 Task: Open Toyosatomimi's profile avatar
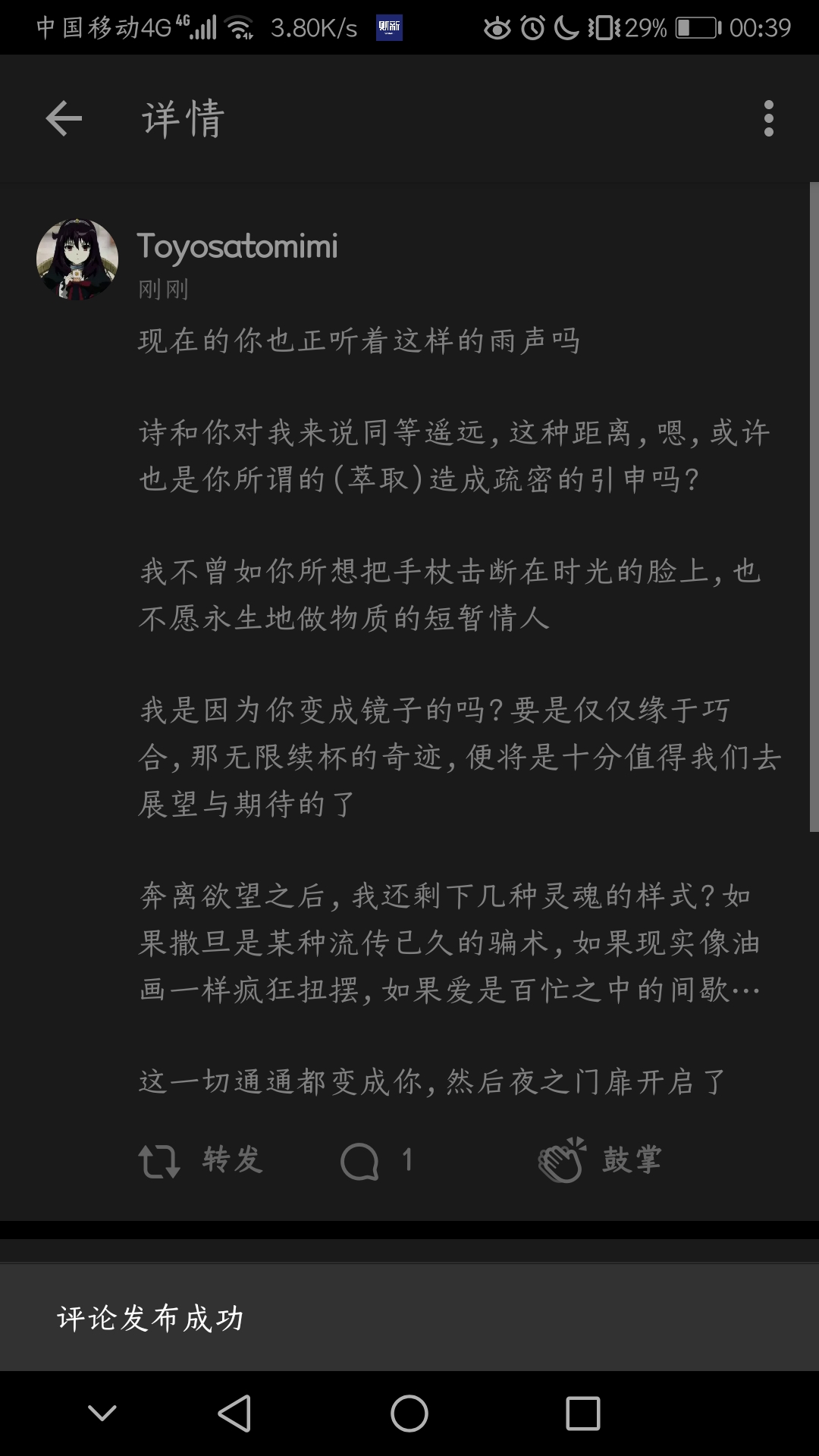(77, 259)
